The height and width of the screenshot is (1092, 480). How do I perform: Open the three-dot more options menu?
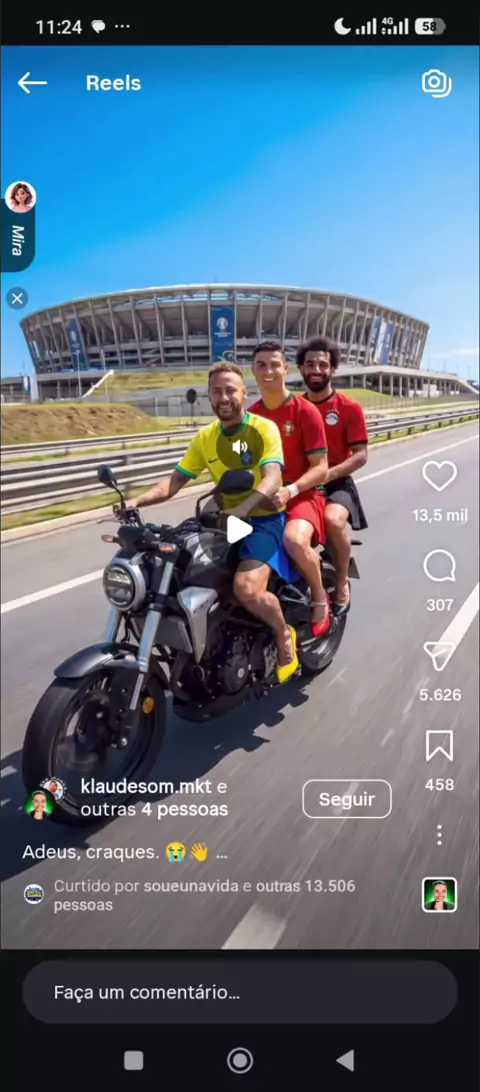click(x=439, y=835)
